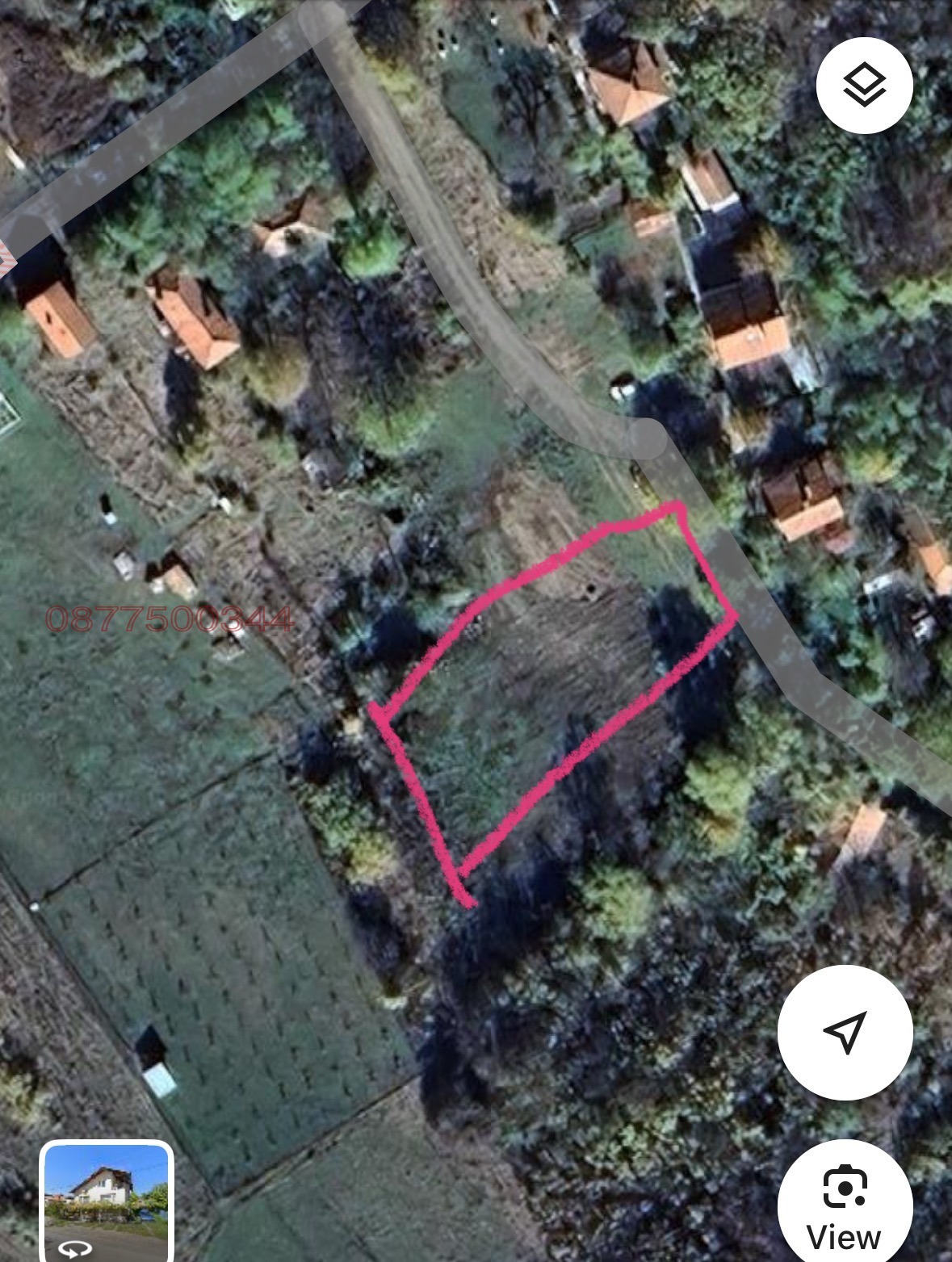Open the map layers selector
The width and height of the screenshot is (952, 1262).
[864, 85]
